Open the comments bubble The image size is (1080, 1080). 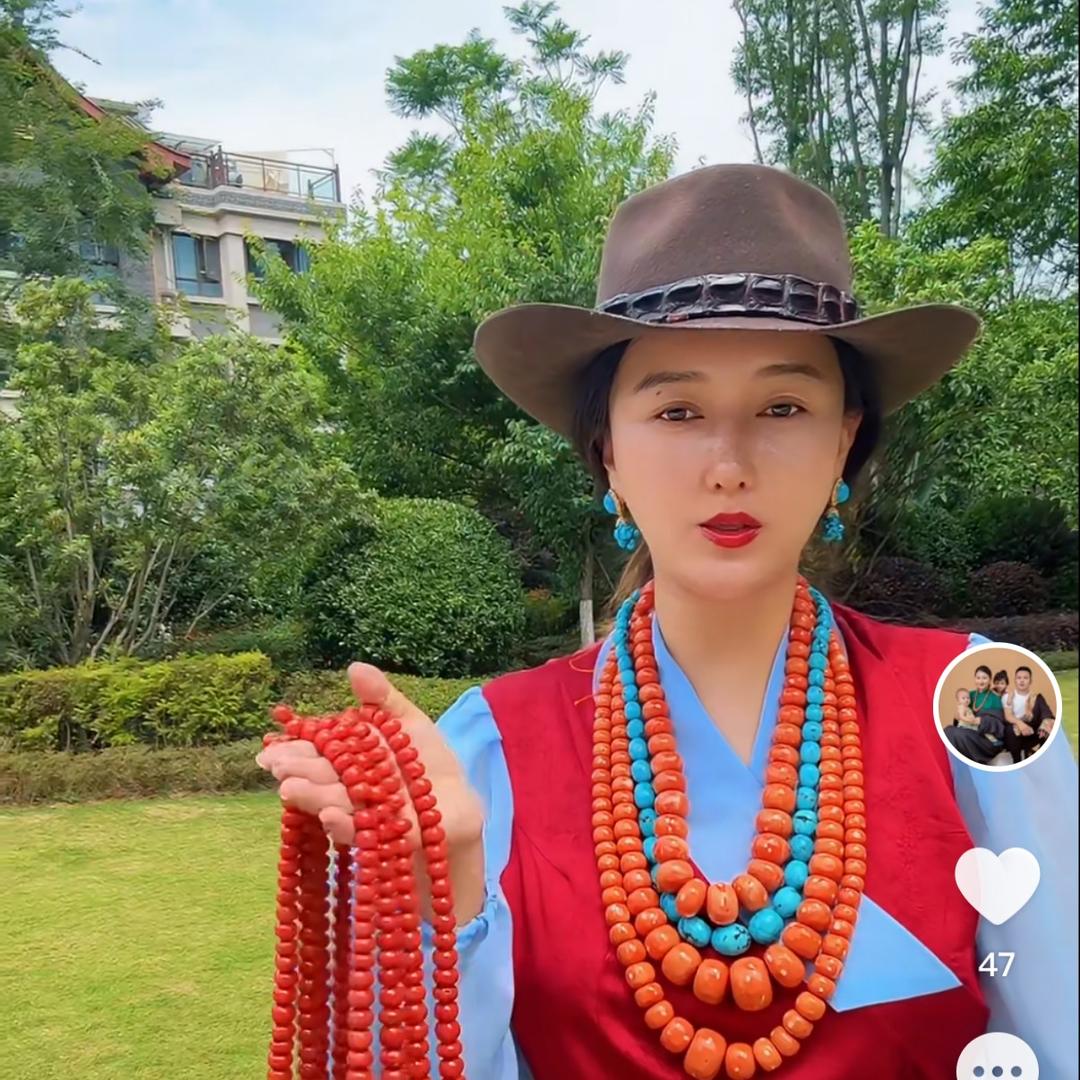click(997, 1062)
